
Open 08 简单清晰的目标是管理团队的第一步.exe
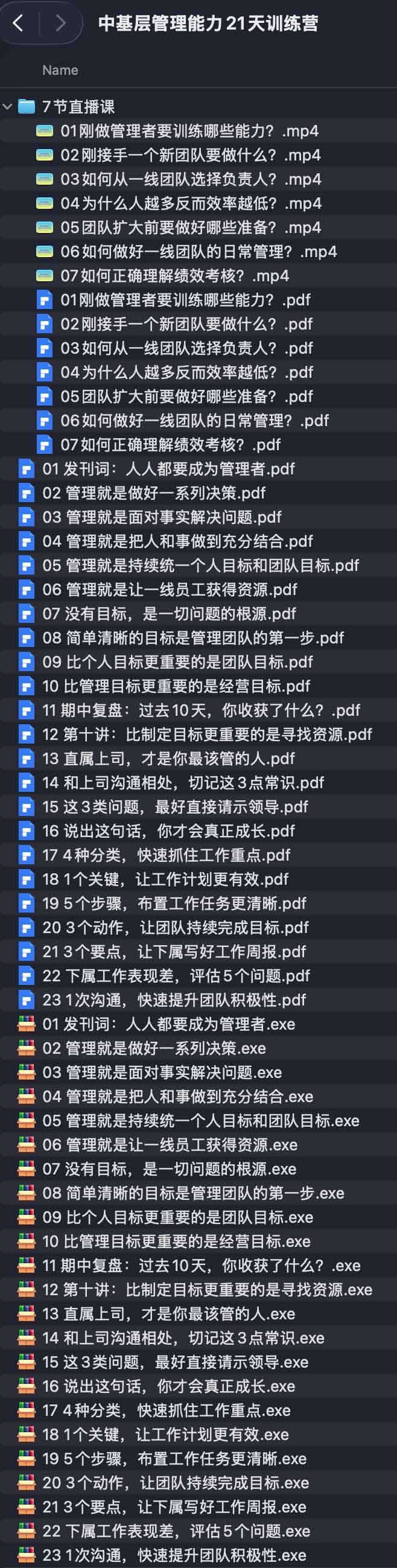coord(193,1193)
